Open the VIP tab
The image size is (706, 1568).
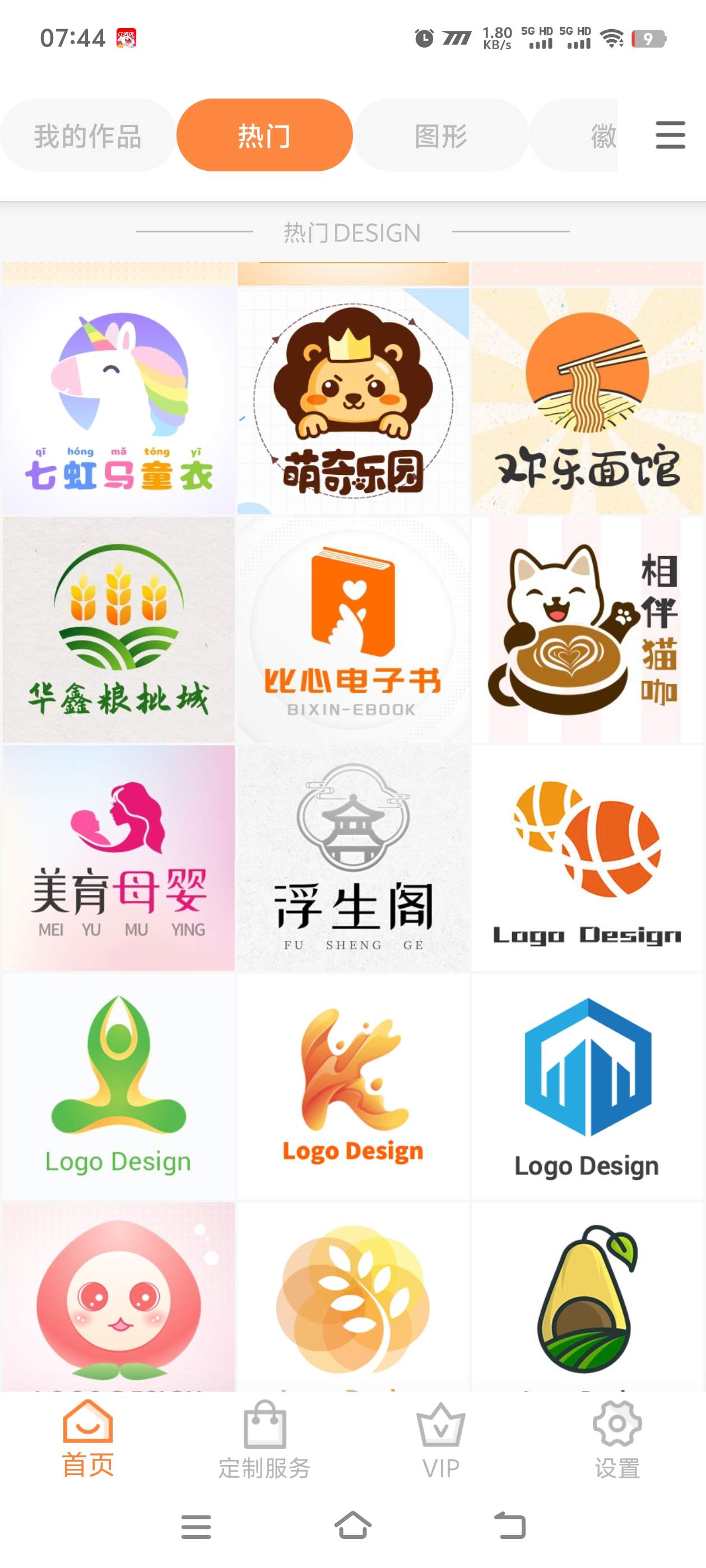point(440,1440)
